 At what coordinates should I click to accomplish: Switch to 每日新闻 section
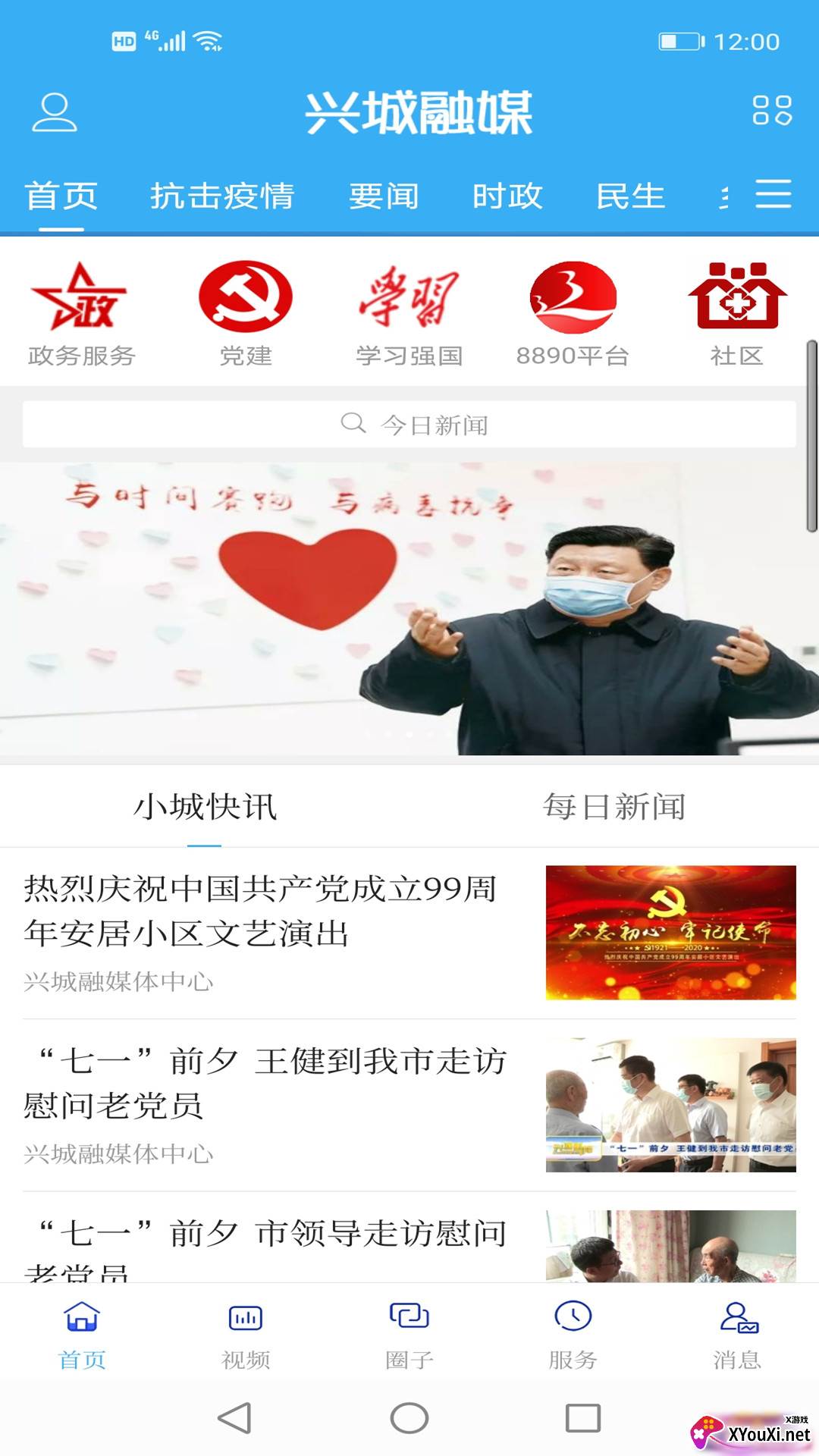614,807
